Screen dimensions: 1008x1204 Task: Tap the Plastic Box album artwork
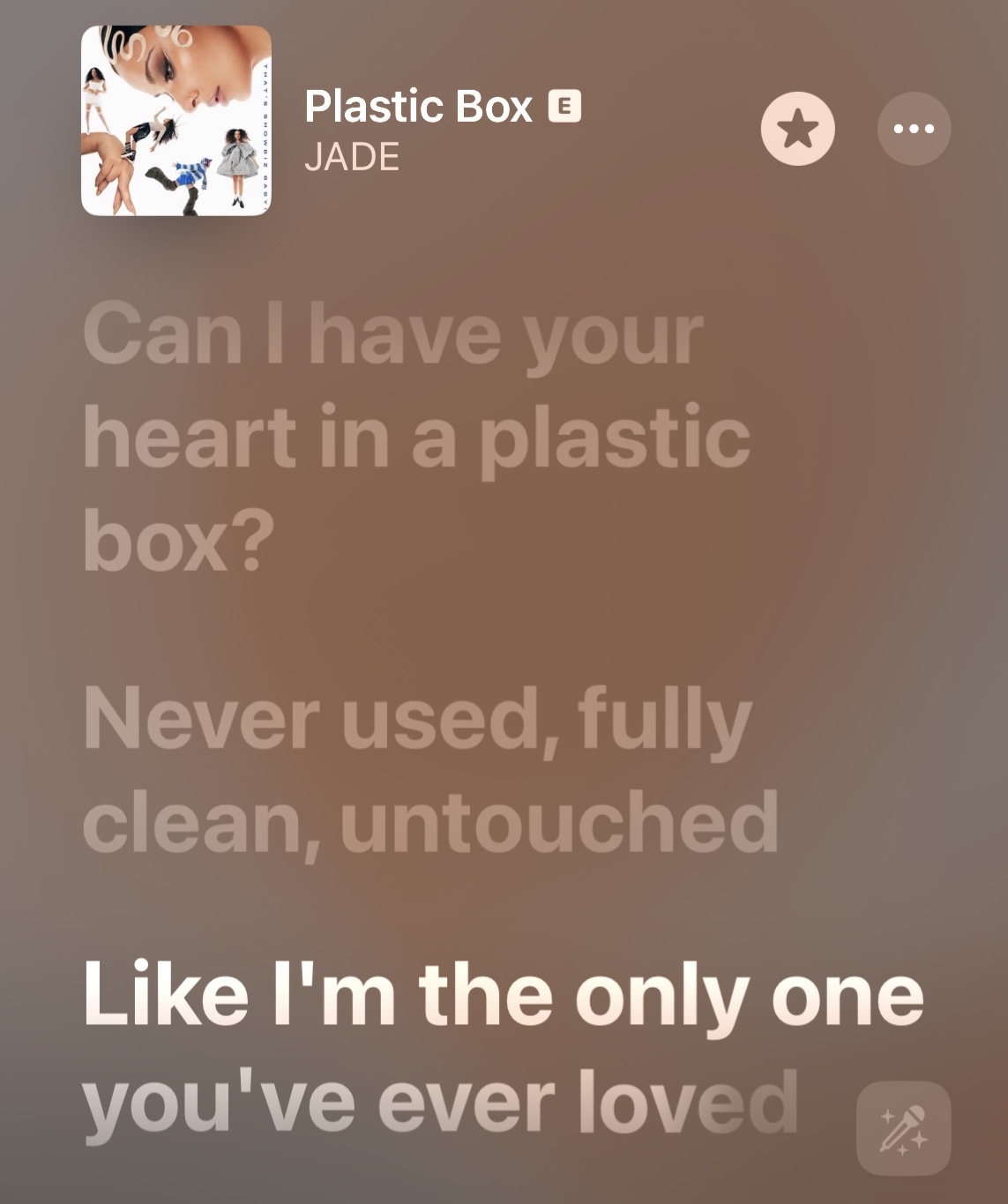pyautogui.click(x=176, y=121)
